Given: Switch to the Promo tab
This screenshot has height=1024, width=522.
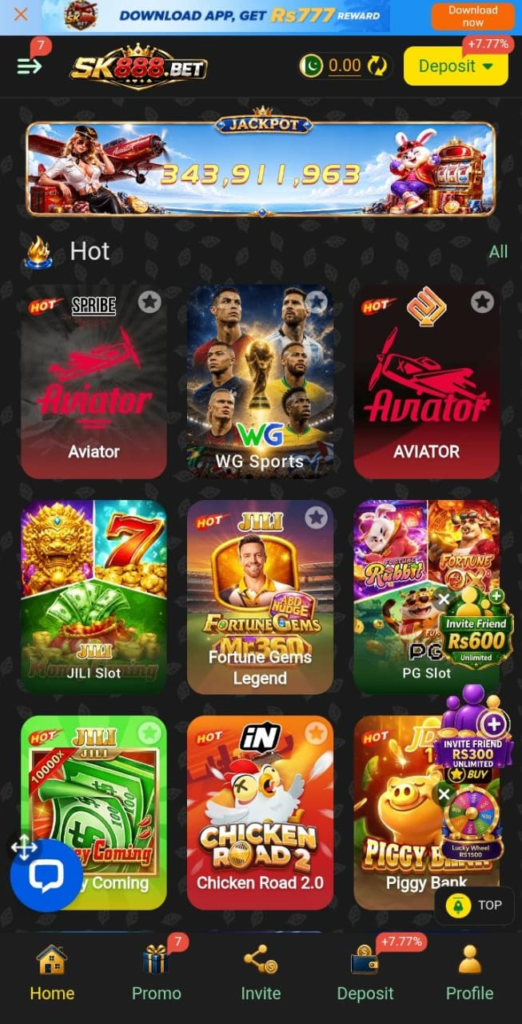Looking at the screenshot, I should click(x=156, y=973).
